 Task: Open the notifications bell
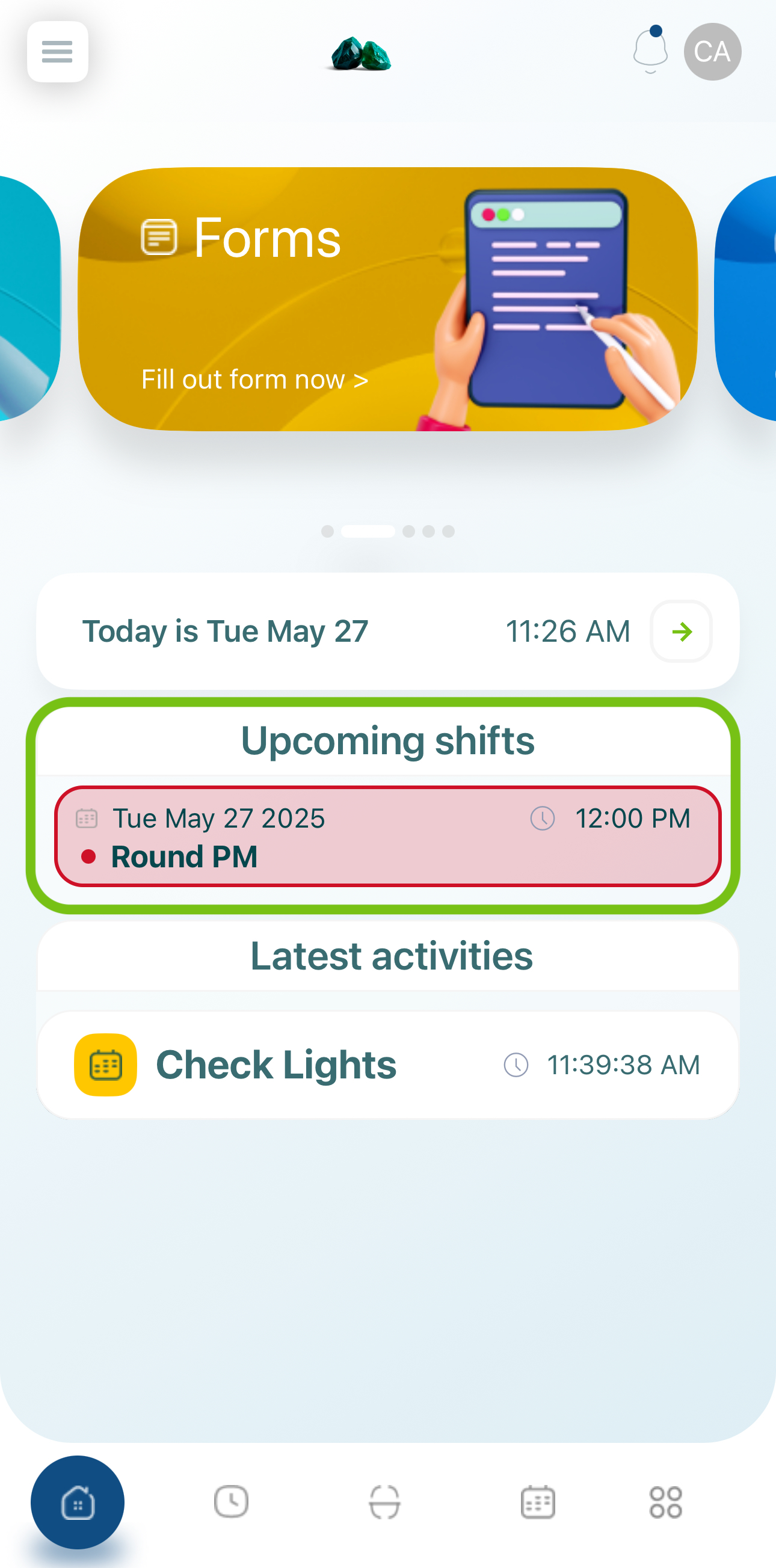click(650, 51)
